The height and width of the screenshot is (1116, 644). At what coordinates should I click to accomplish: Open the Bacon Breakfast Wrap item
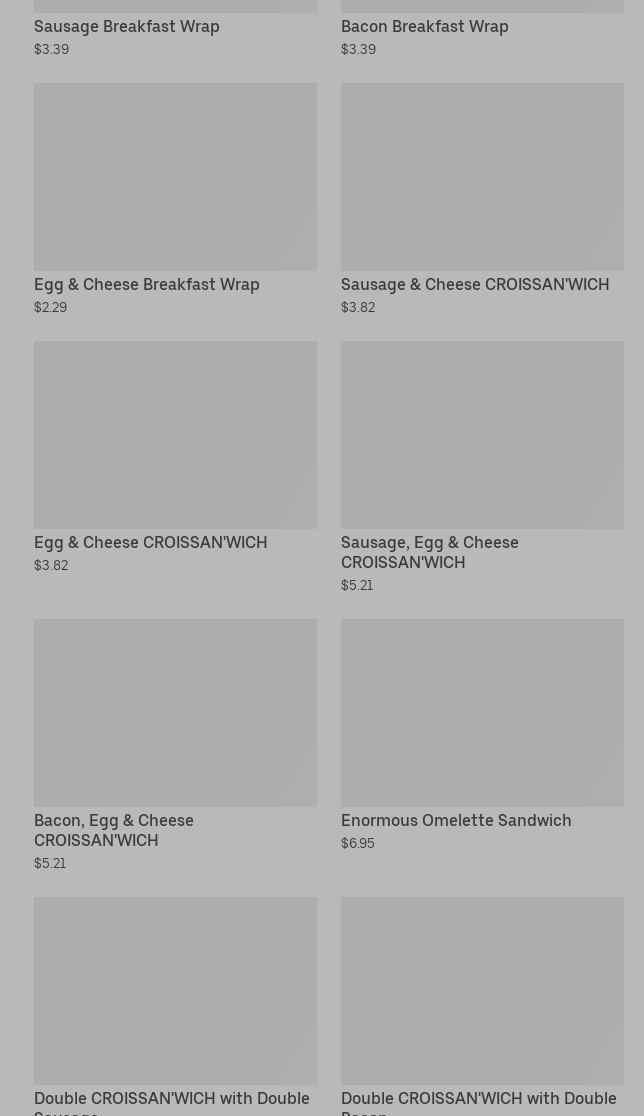click(x=424, y=27)
